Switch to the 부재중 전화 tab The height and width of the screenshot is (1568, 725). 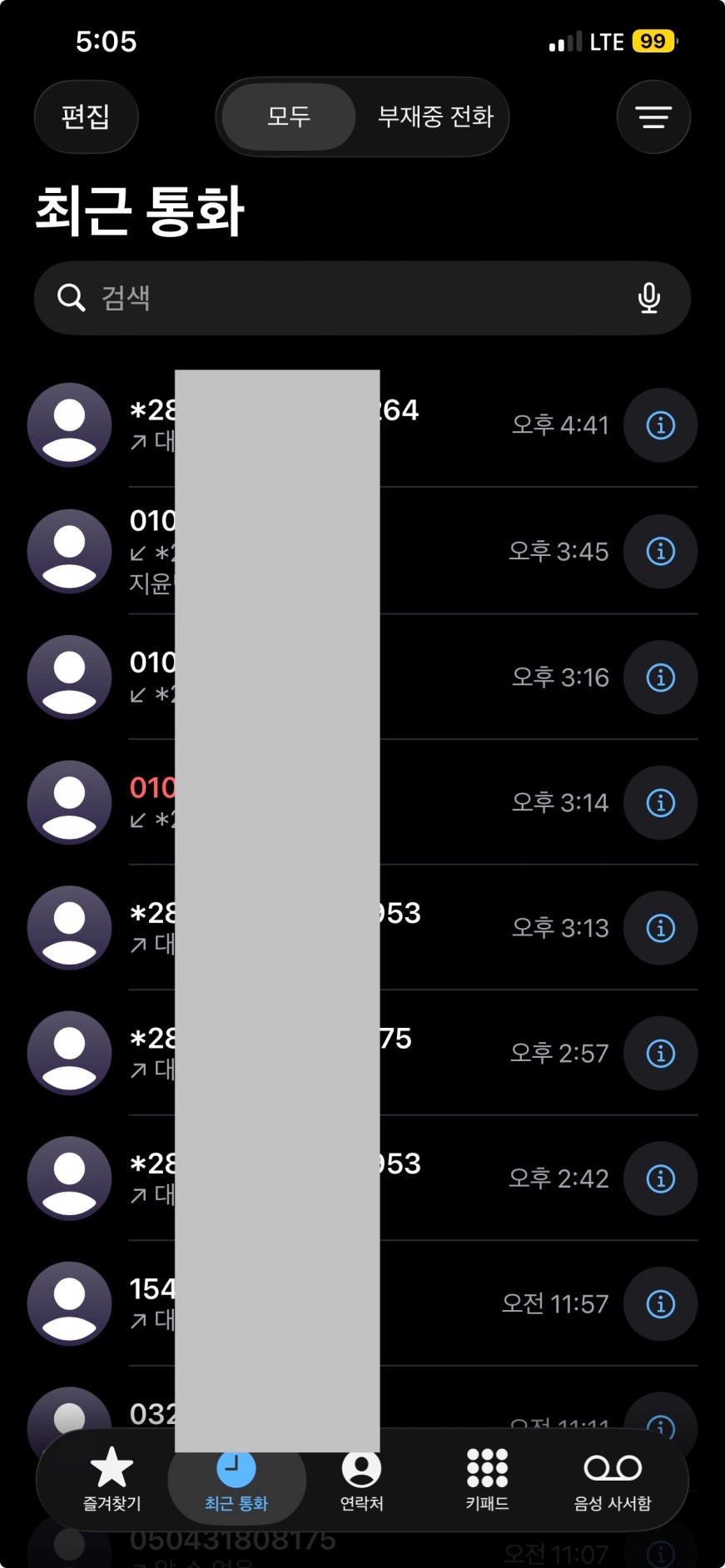coord(435,117)
